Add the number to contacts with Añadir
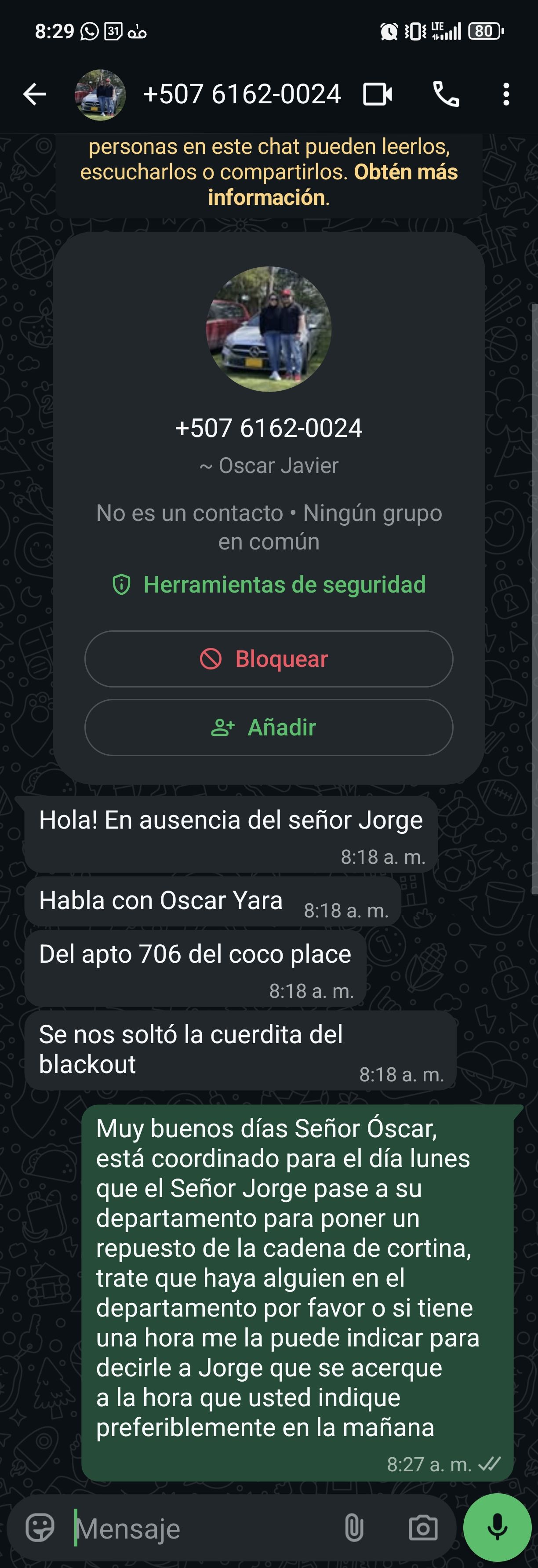Viewport: 538px width, 1568px height. [x=269, y=728]
